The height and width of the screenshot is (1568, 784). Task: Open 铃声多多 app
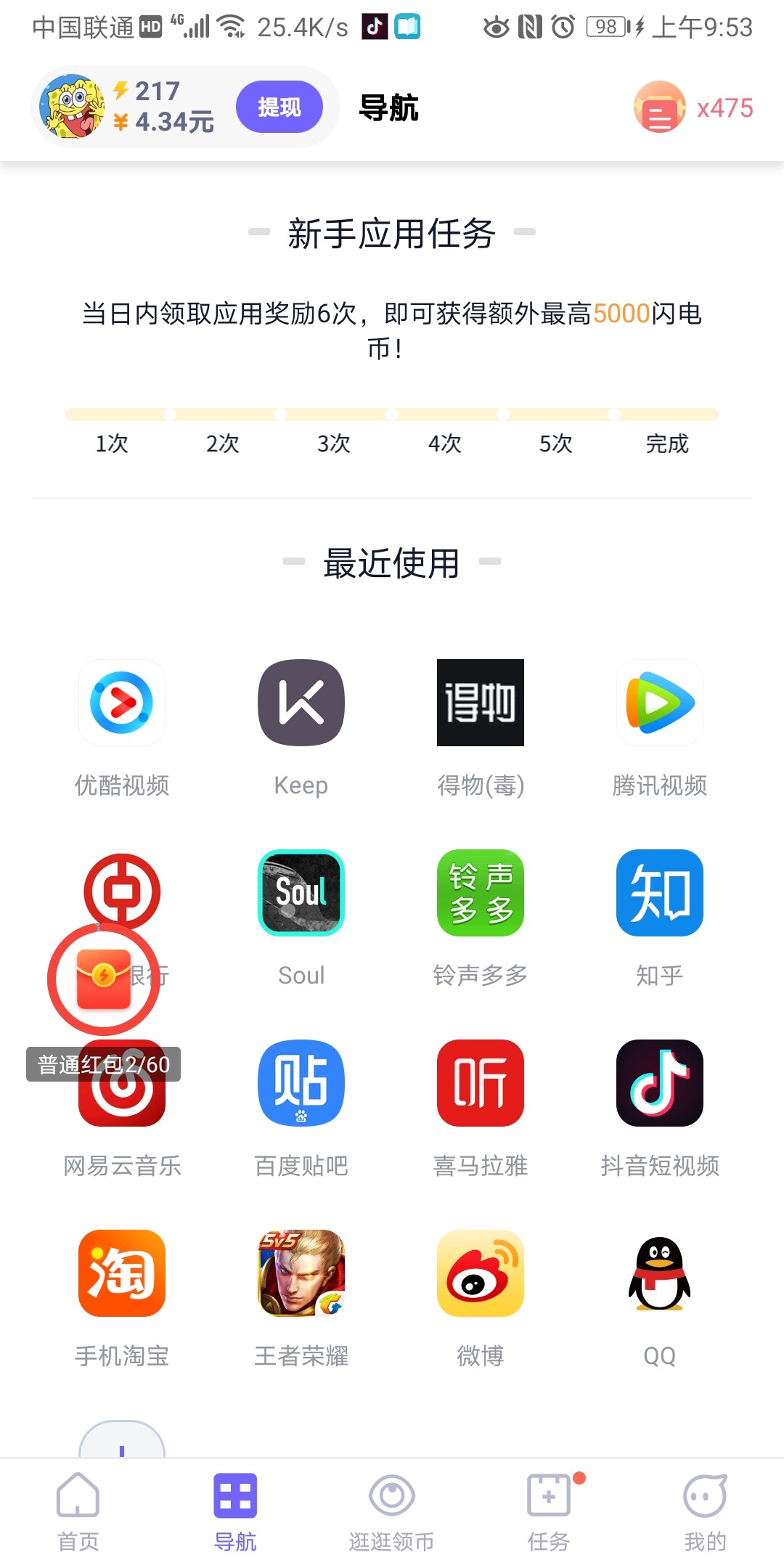pos(480,893)
